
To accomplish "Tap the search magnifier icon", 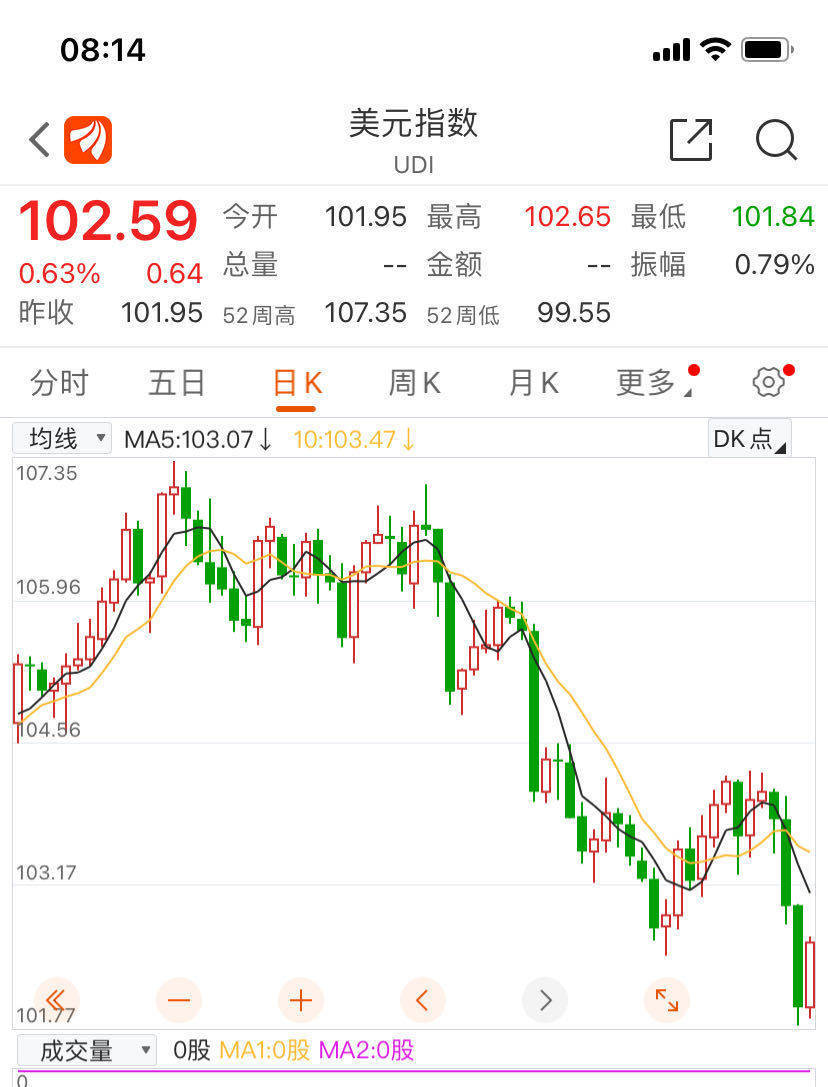I will (778, 140).
